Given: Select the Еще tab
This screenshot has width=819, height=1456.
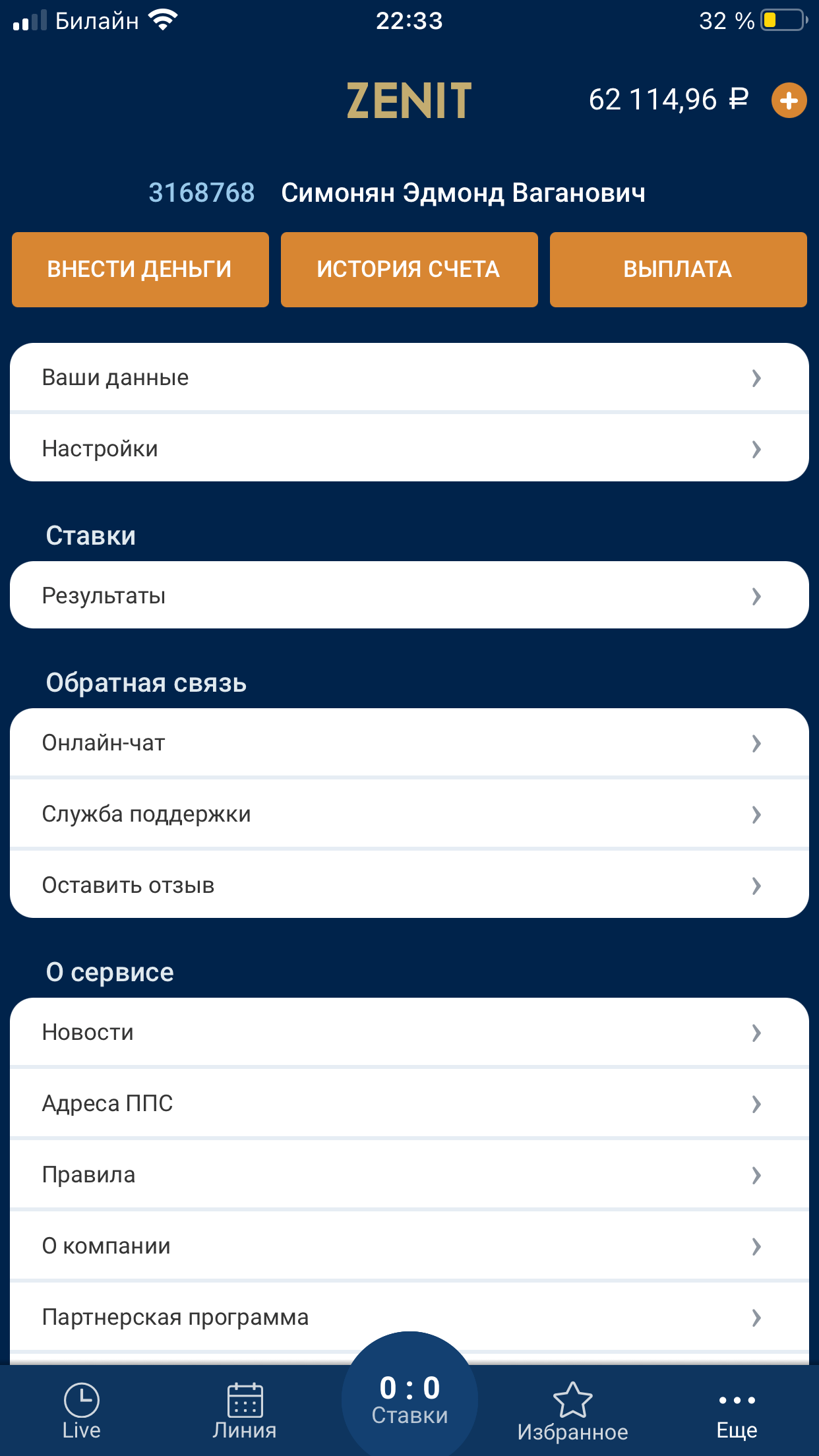Looking at the screenshot, I should (x=737, y=1411).
